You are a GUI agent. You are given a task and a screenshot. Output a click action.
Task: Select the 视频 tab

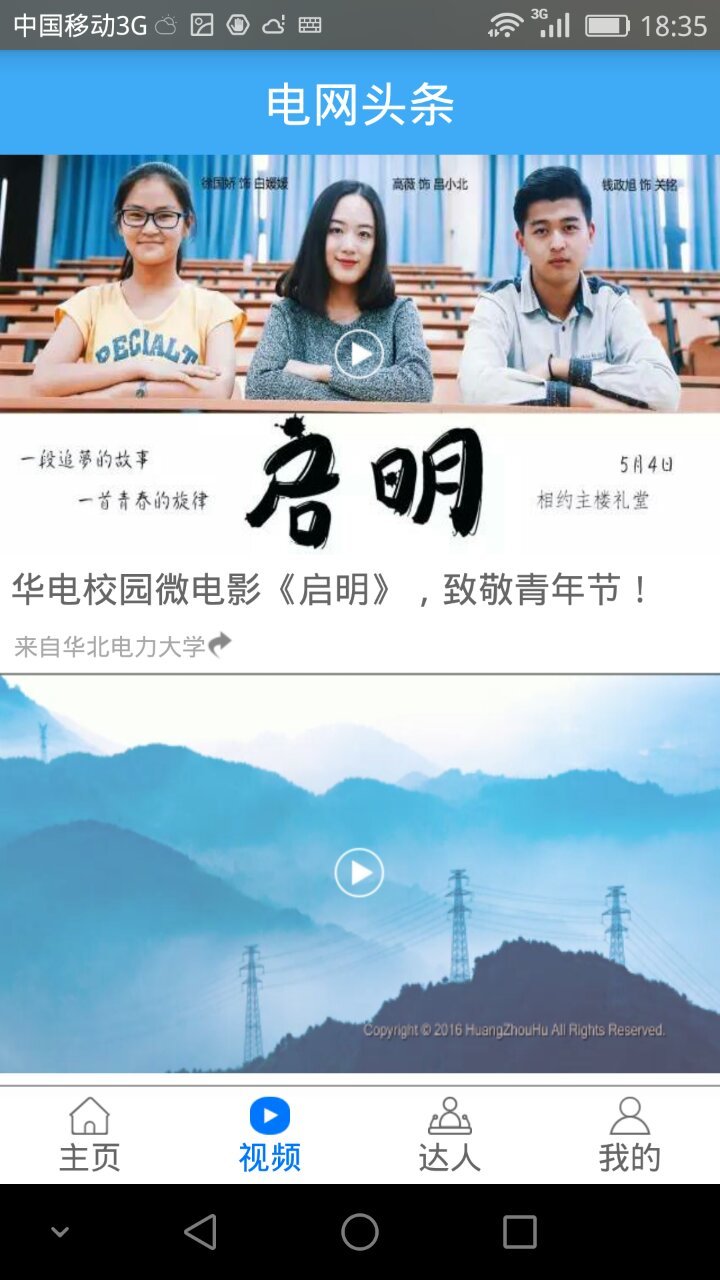(270, 1135)
